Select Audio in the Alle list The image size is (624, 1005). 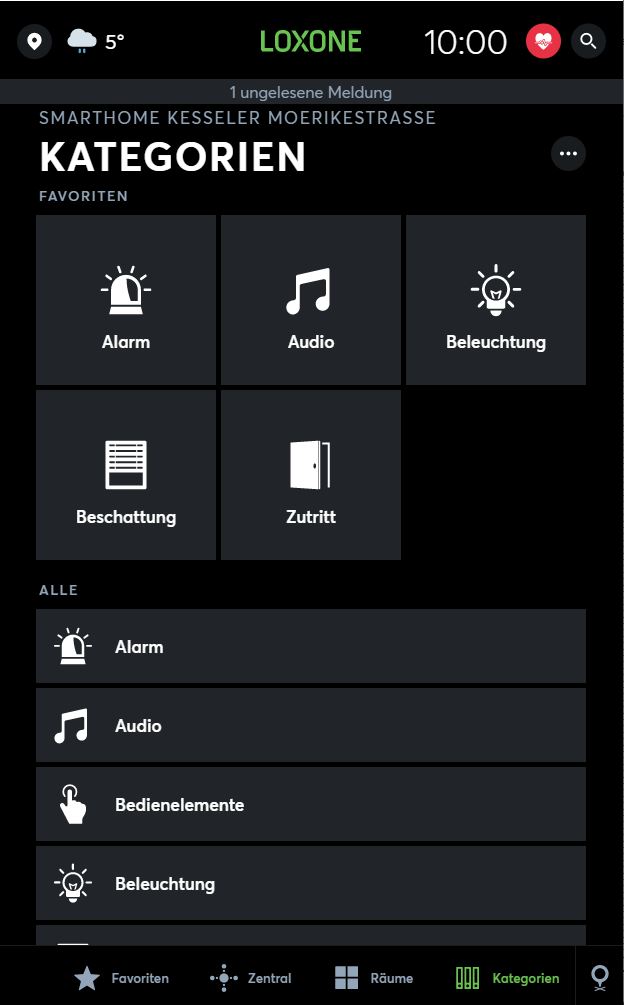[311, 725]
